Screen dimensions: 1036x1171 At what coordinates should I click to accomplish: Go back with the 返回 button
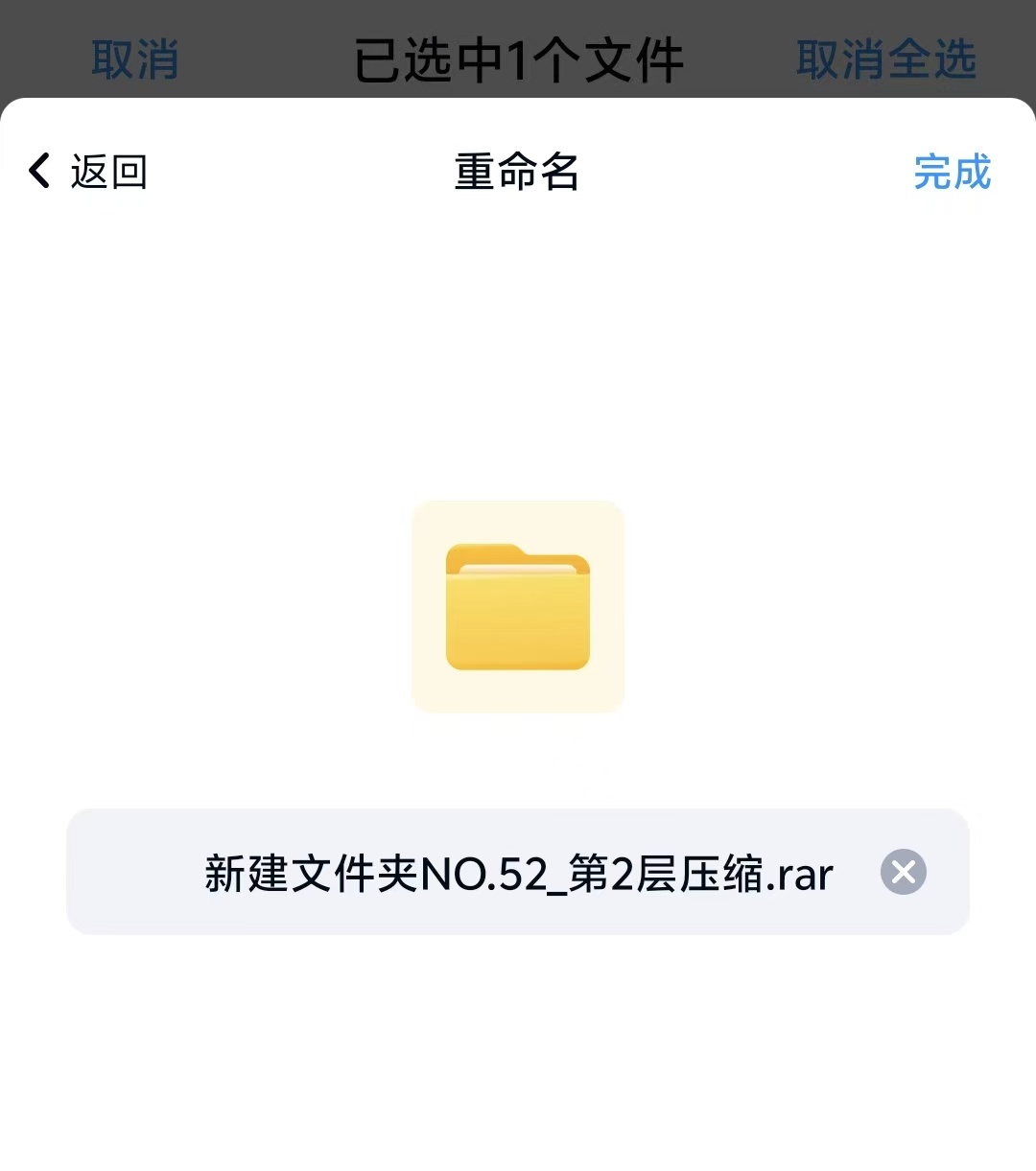pyautogui.click(x=88, y=173)
